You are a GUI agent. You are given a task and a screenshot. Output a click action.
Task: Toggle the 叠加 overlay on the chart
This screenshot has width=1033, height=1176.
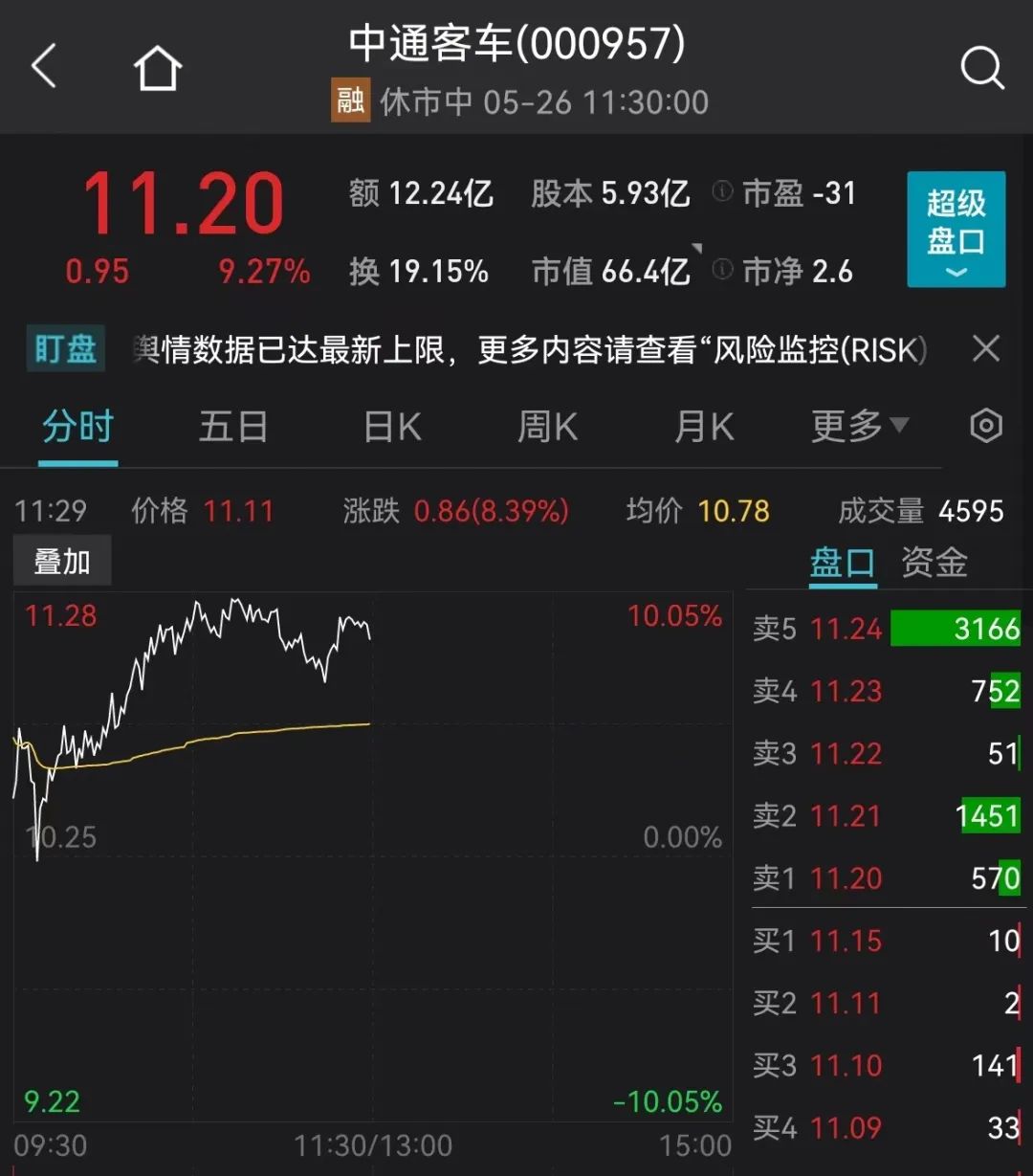click(x=61, y=560)
